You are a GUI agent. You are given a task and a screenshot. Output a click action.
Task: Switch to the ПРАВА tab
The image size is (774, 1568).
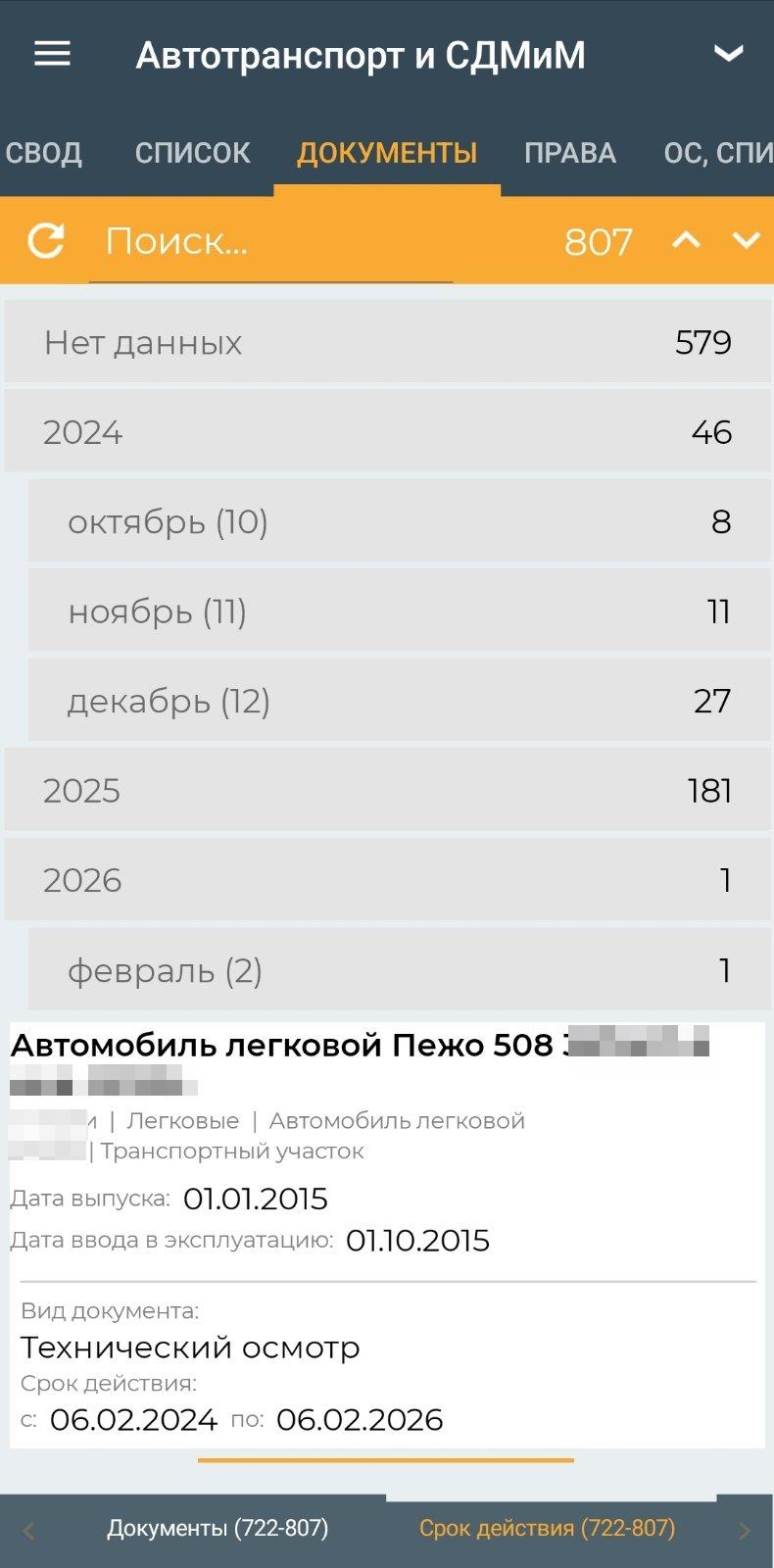coord(569,153)
